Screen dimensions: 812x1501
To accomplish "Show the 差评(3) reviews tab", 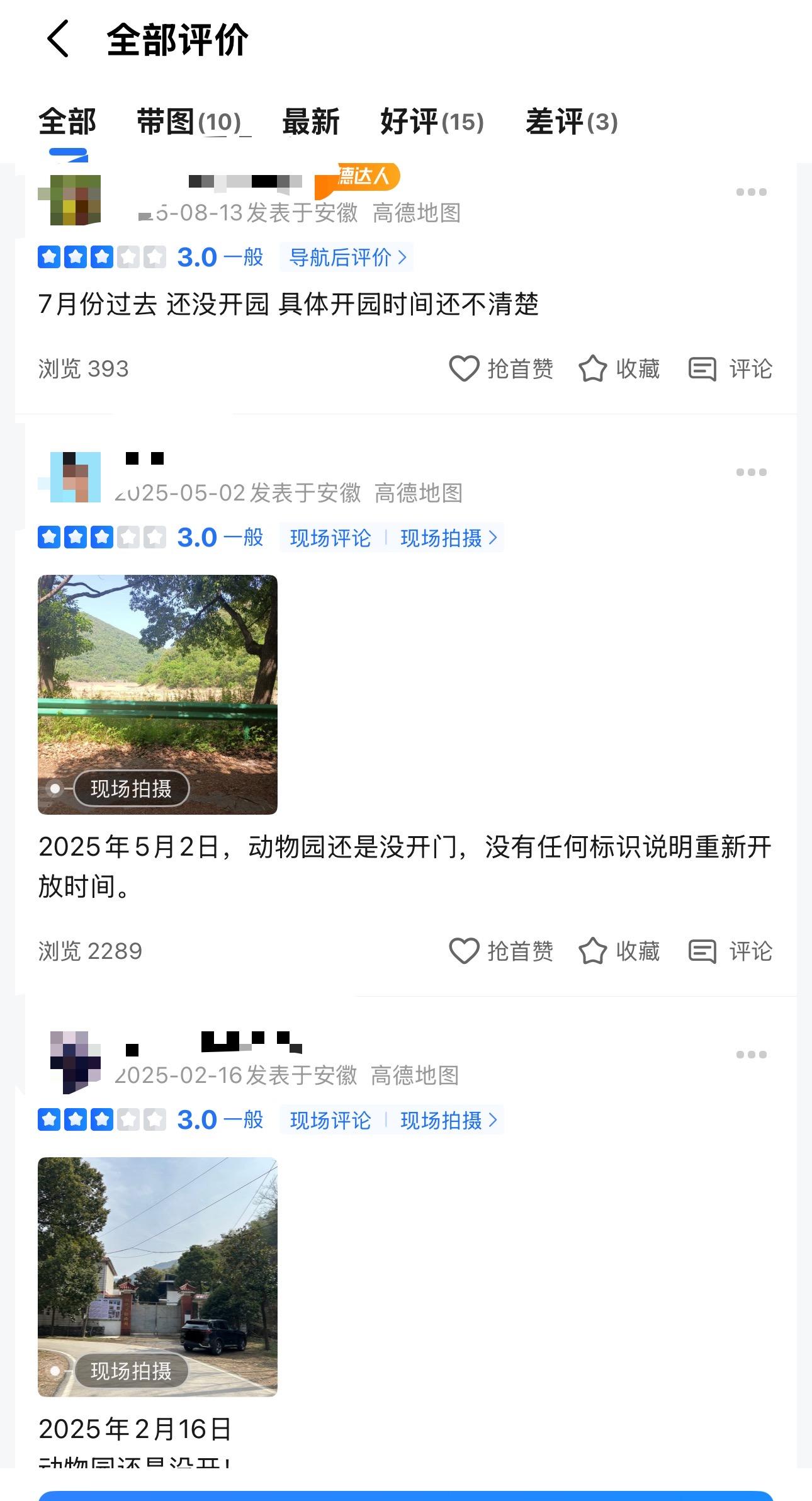I will pos(572,122).
